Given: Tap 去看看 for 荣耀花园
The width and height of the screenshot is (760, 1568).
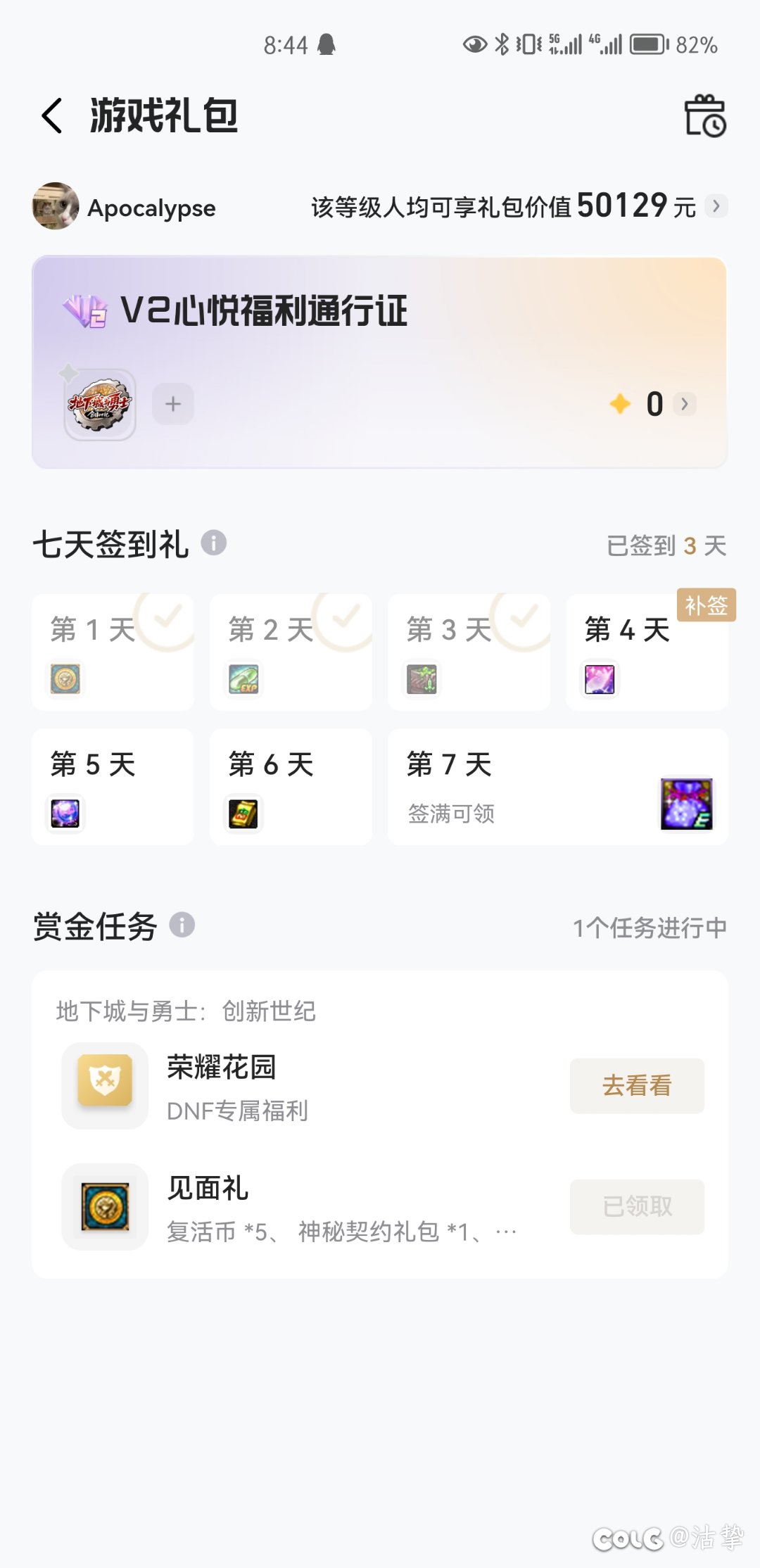Looking at the screenshot, I should pos(637,1086).
